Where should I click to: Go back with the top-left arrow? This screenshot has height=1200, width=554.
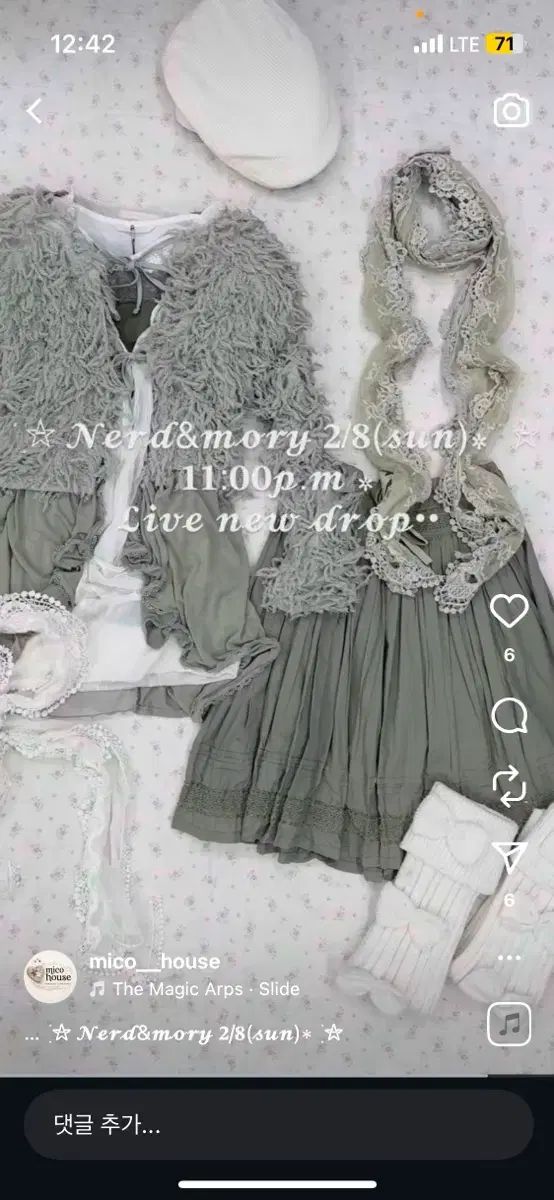(35, 111)
